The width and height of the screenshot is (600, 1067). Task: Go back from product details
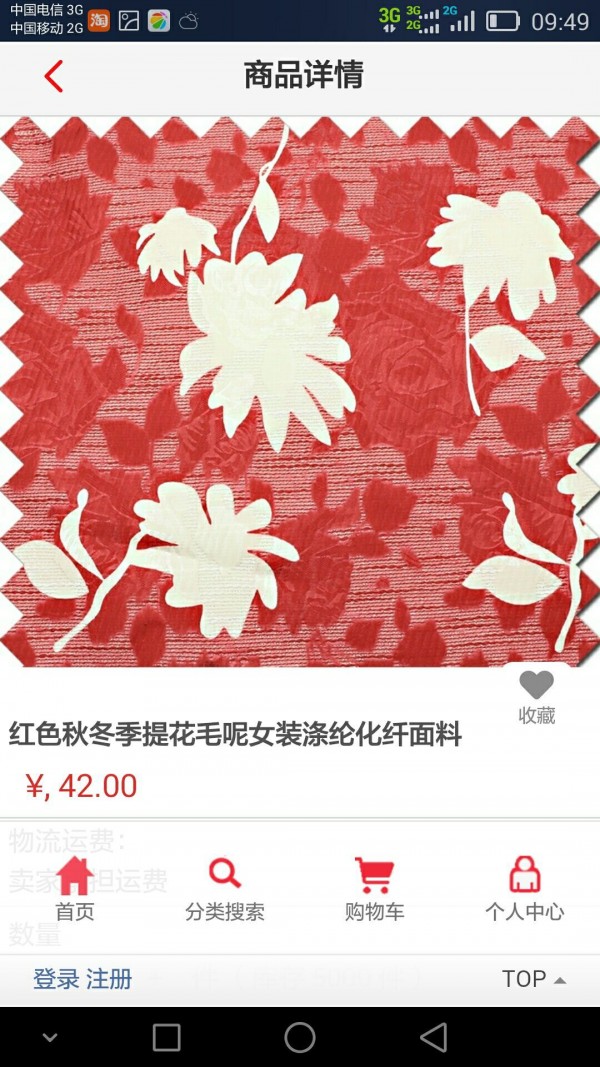pos(54,76)
